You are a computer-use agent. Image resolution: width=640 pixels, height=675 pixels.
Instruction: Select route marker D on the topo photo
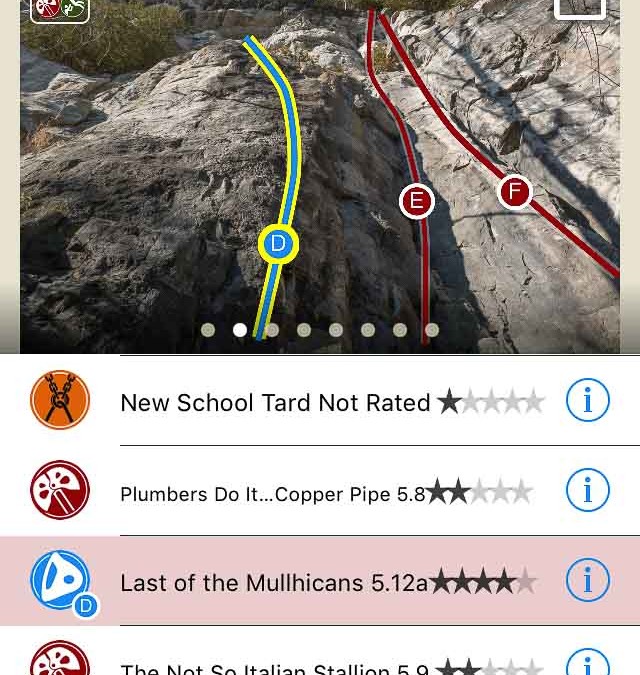(278, 243)
